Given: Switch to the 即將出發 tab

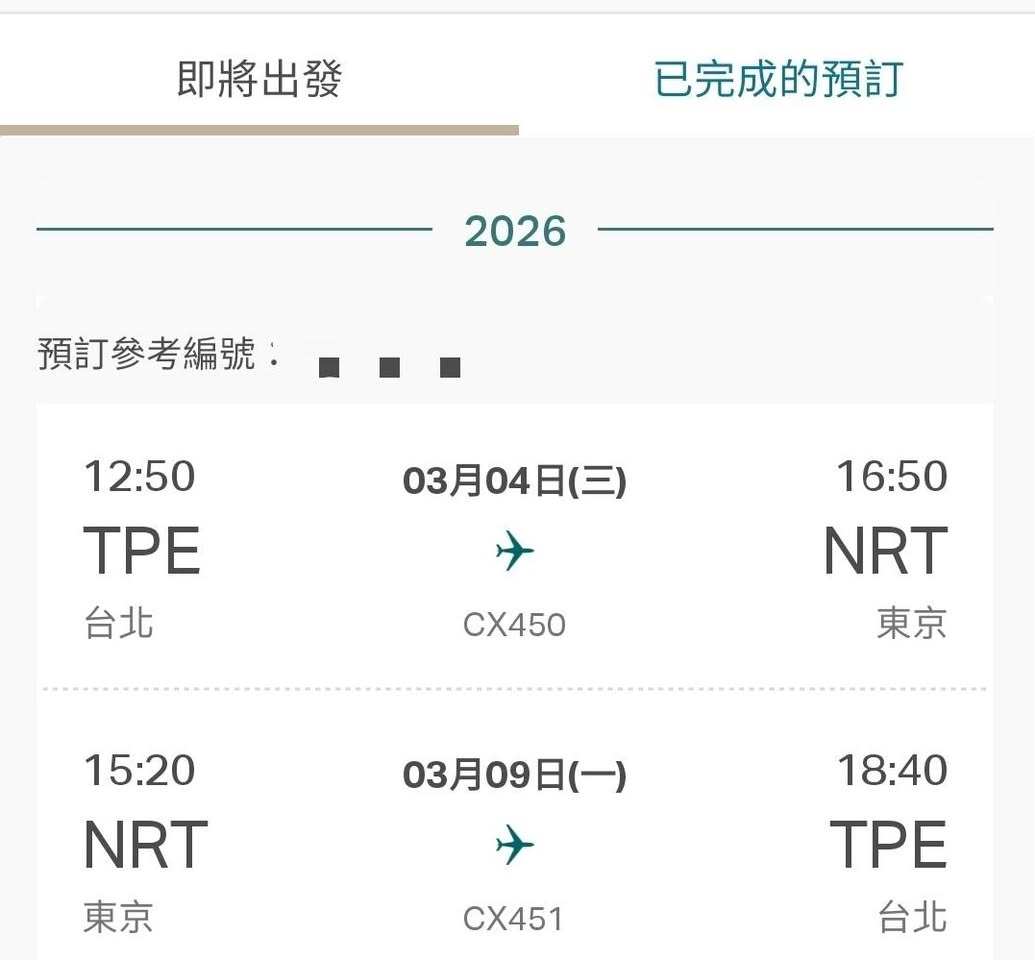Looking at the screenshot, I should (x=259, y=79).
